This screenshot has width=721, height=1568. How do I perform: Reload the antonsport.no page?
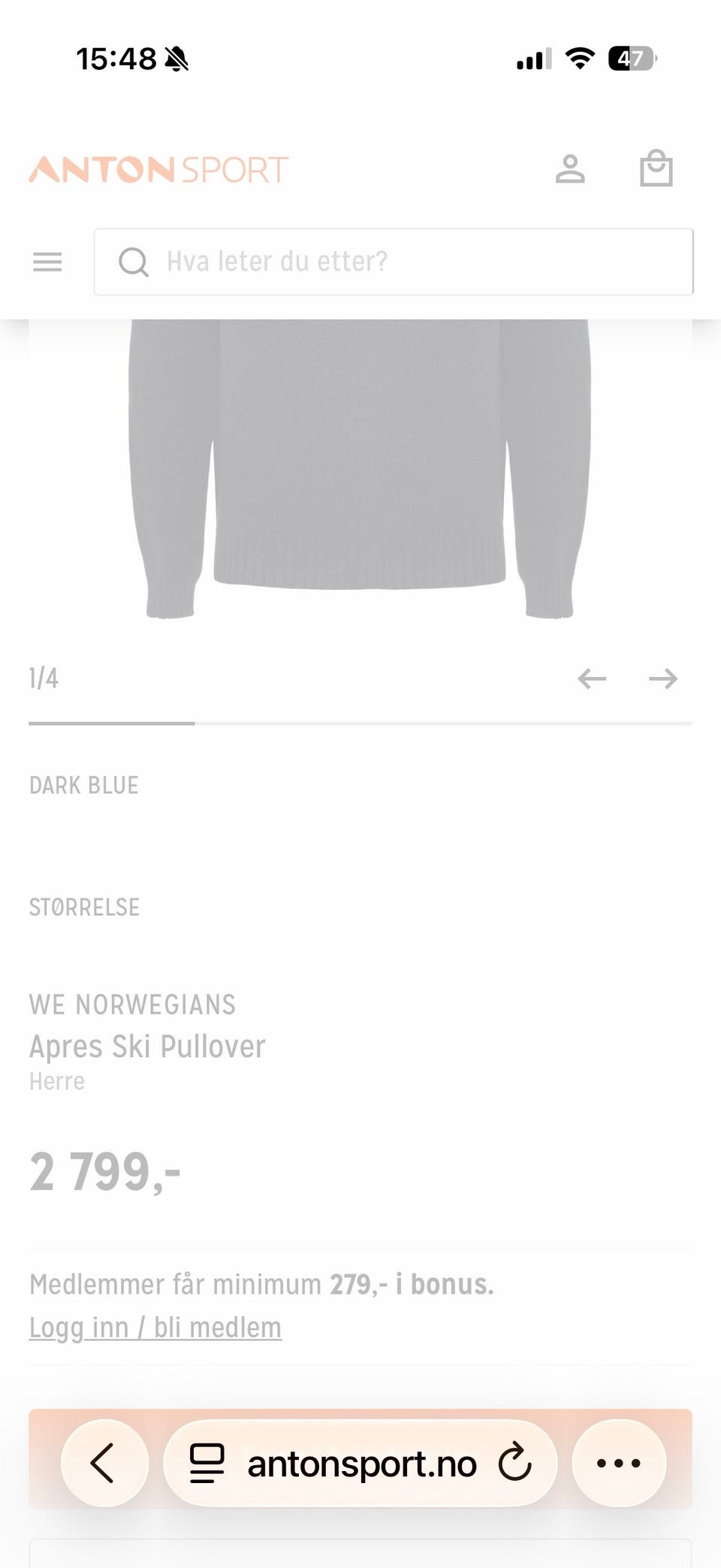515,1463
